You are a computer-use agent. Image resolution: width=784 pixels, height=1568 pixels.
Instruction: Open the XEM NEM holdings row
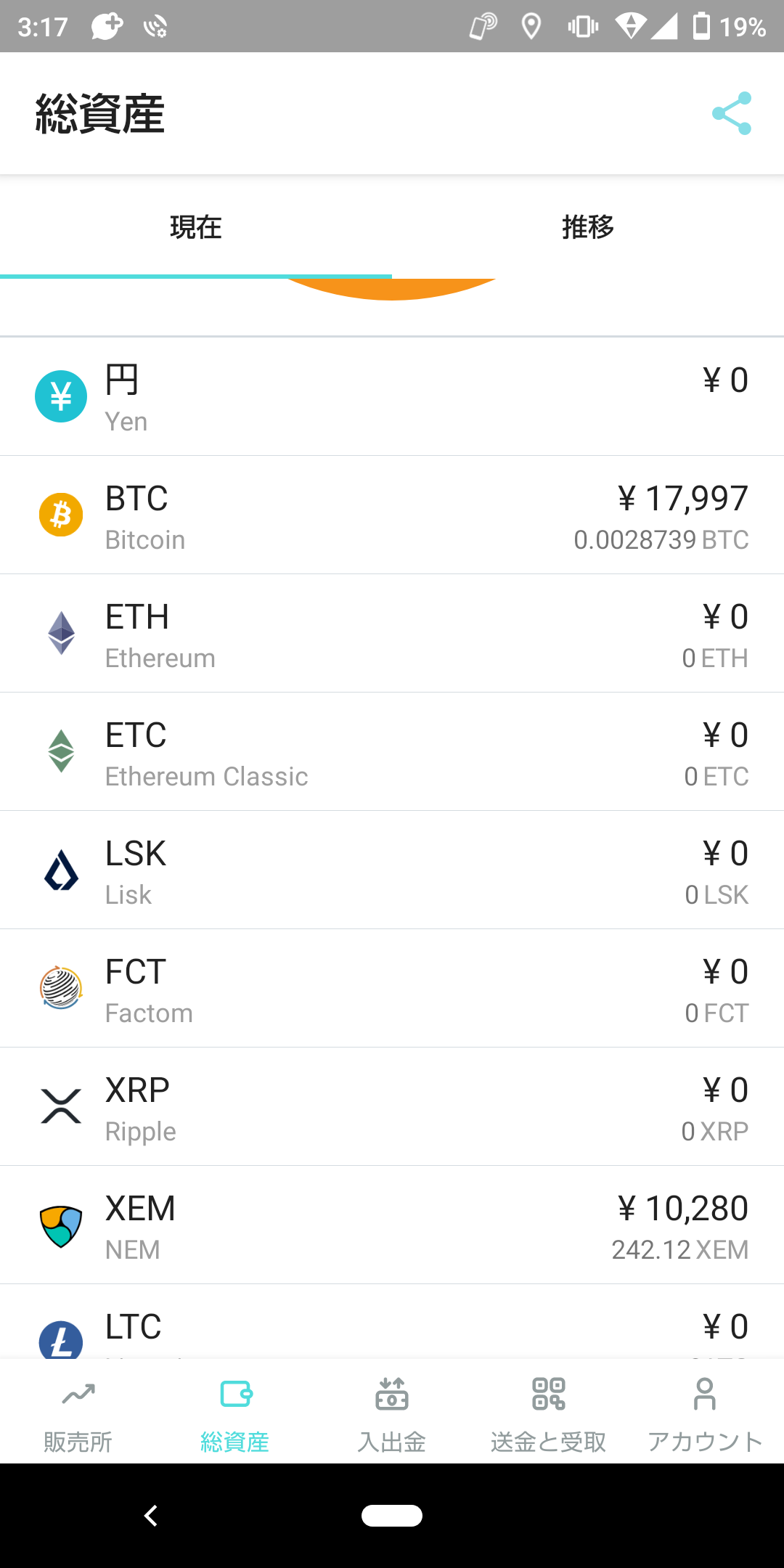392,1225
